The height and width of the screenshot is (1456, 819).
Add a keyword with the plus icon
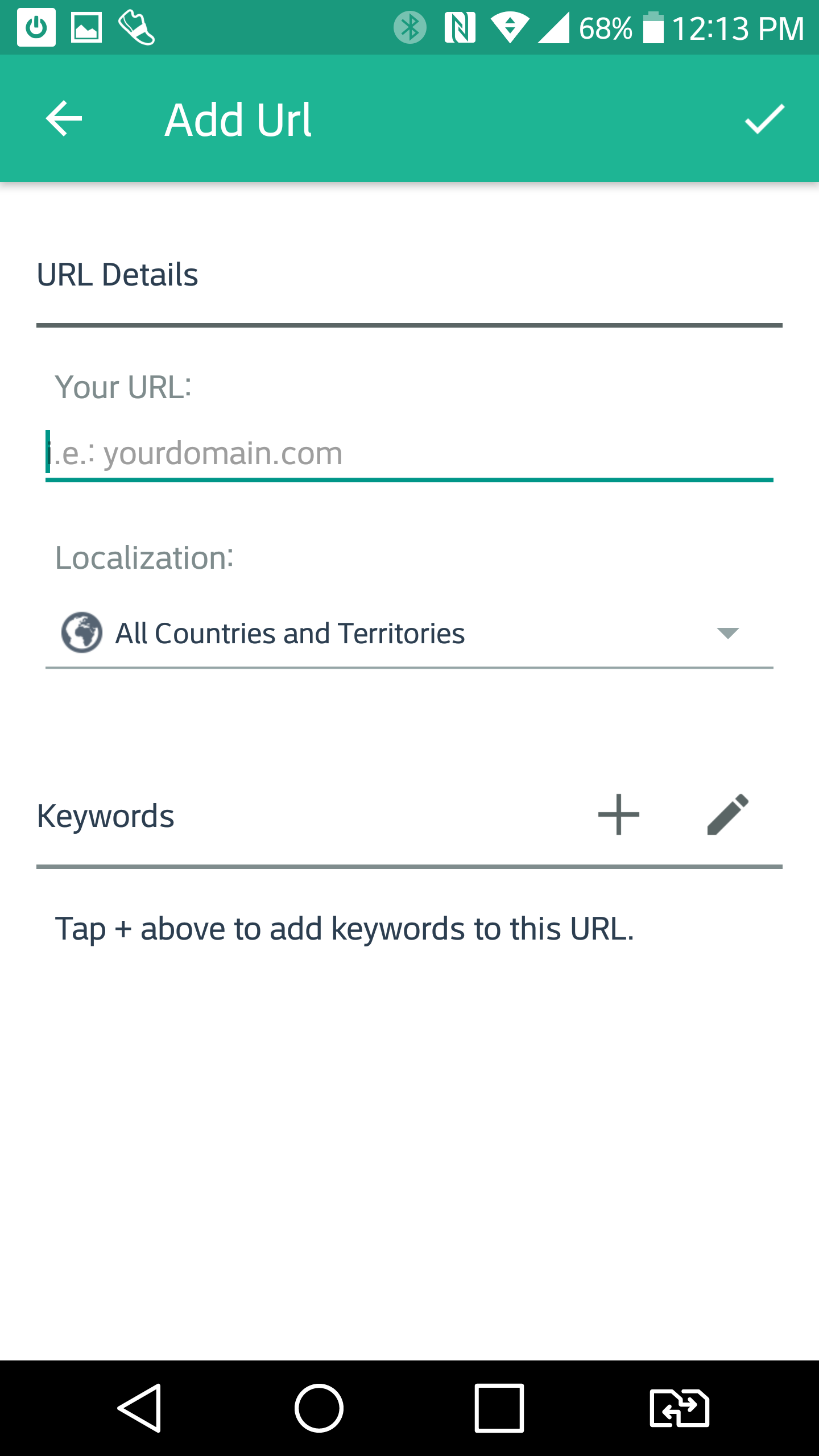(618, 814)
